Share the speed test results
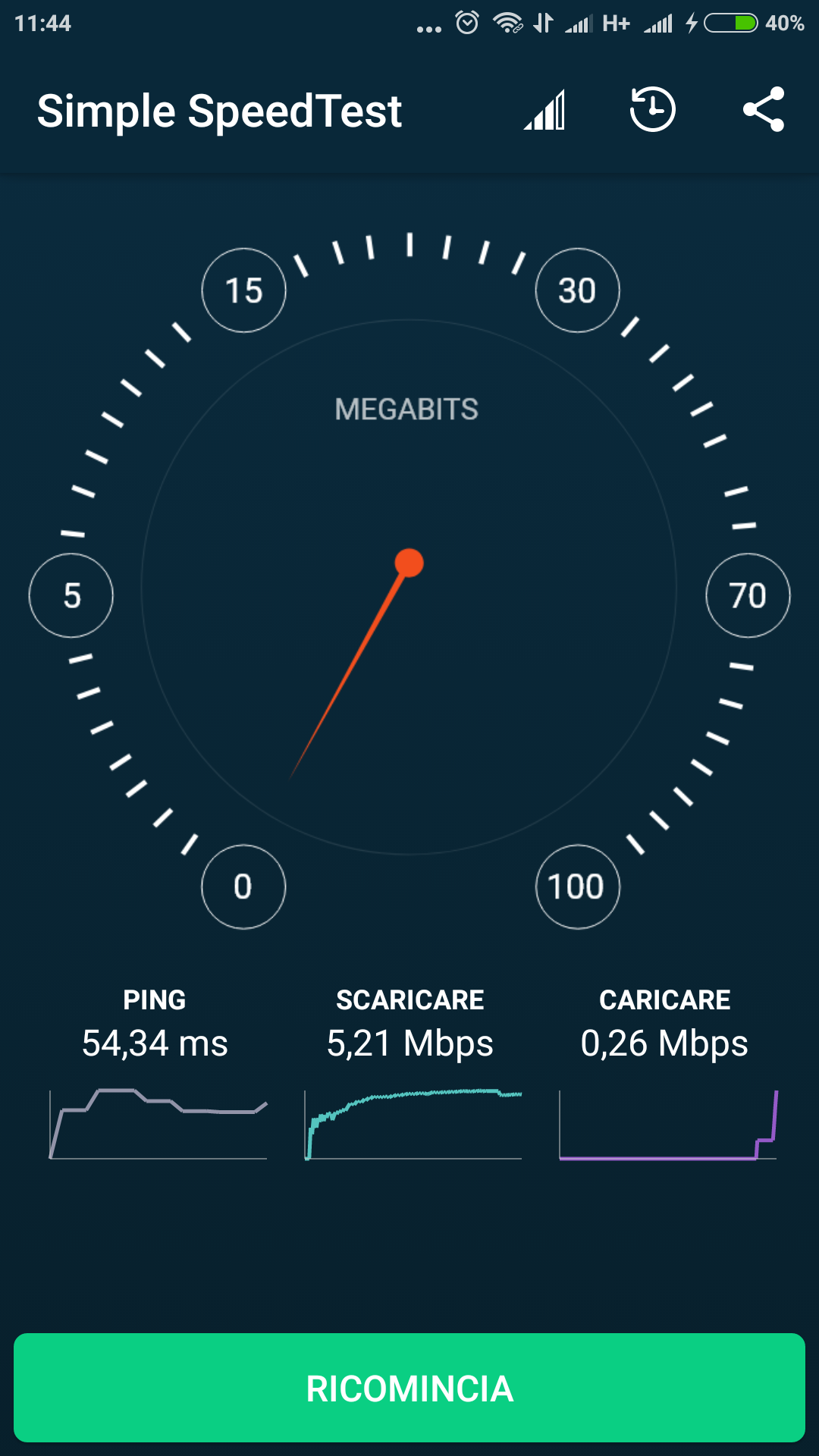This screenshot has width=819, height=1456. click(x=763, y=110)
